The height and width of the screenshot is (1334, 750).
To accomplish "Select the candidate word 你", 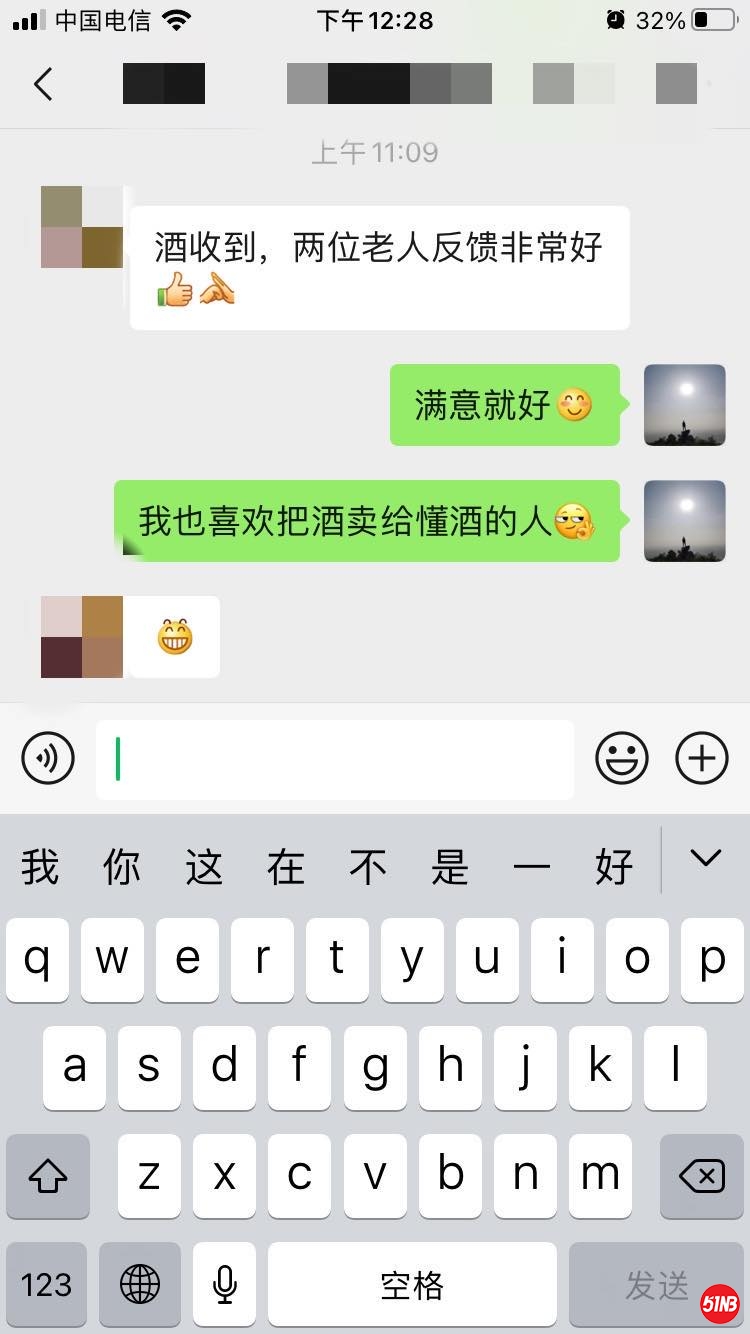I will 122,866.
